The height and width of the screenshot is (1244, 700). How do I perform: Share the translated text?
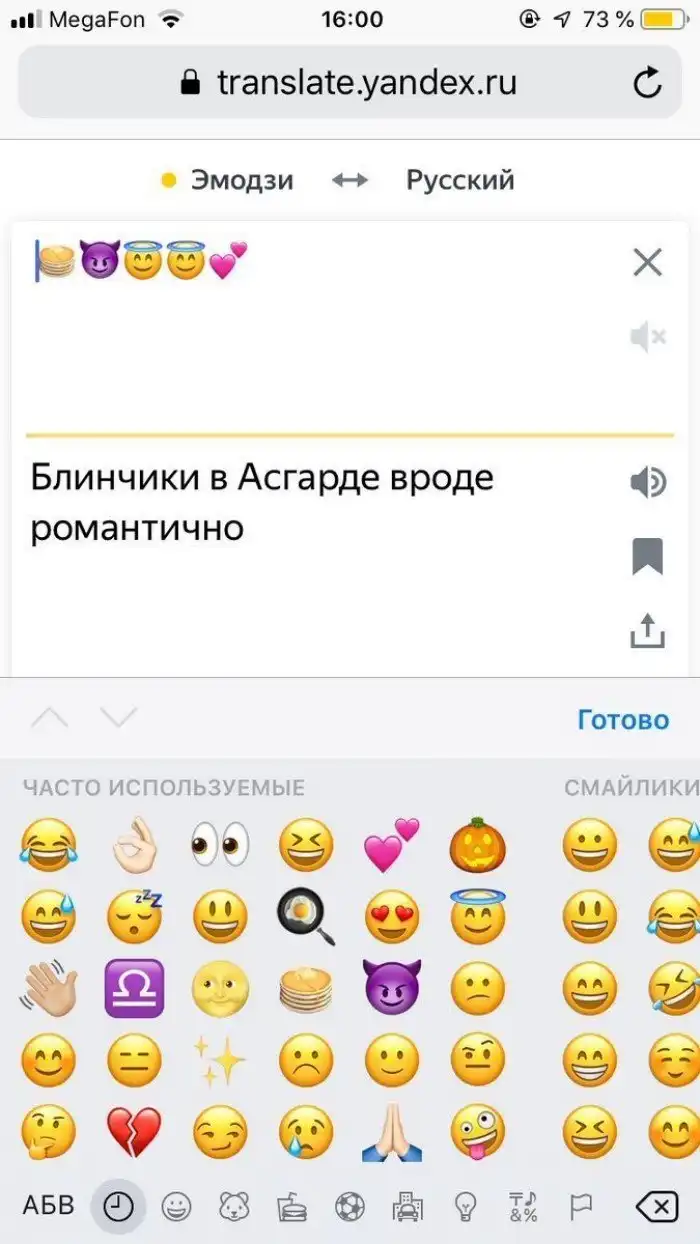(648, 632)
